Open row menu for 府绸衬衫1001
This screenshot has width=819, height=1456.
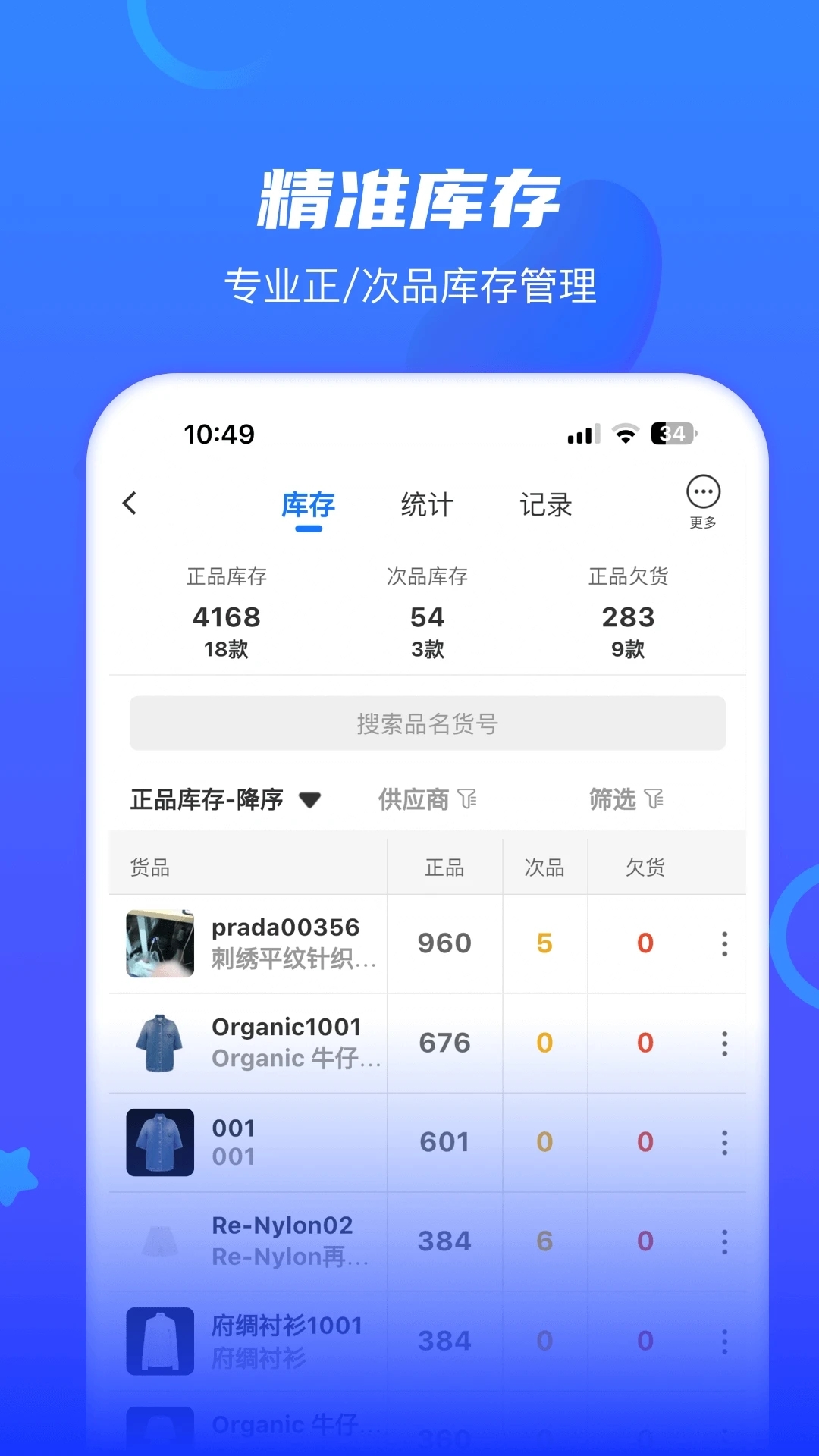[x=724, y=1341]
